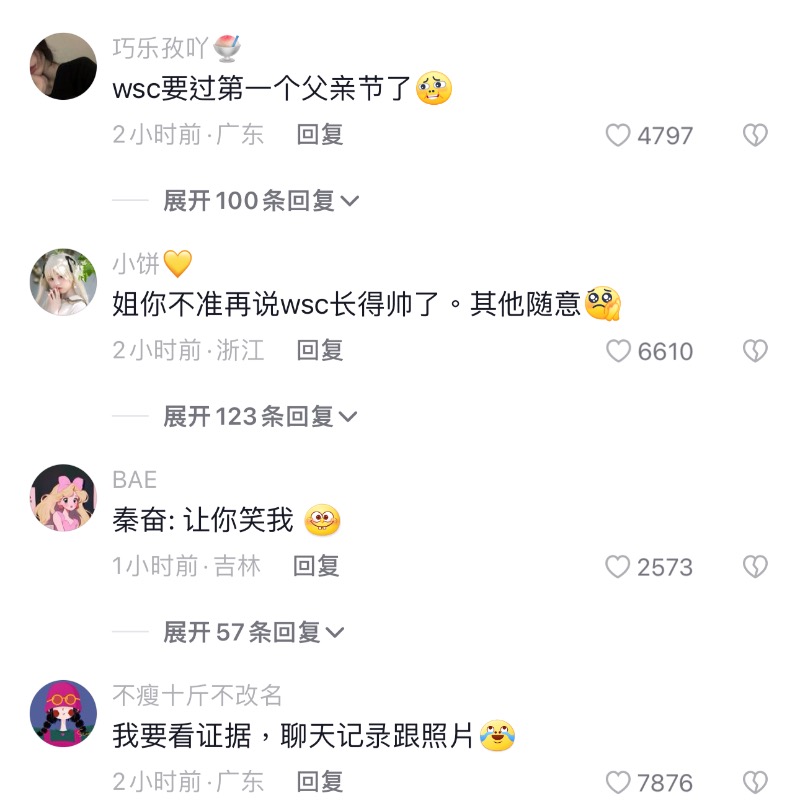The height and width of the screenshot is (811, 800).
Task: Like 小饼's comment
Action: click(x=619, y=351)
